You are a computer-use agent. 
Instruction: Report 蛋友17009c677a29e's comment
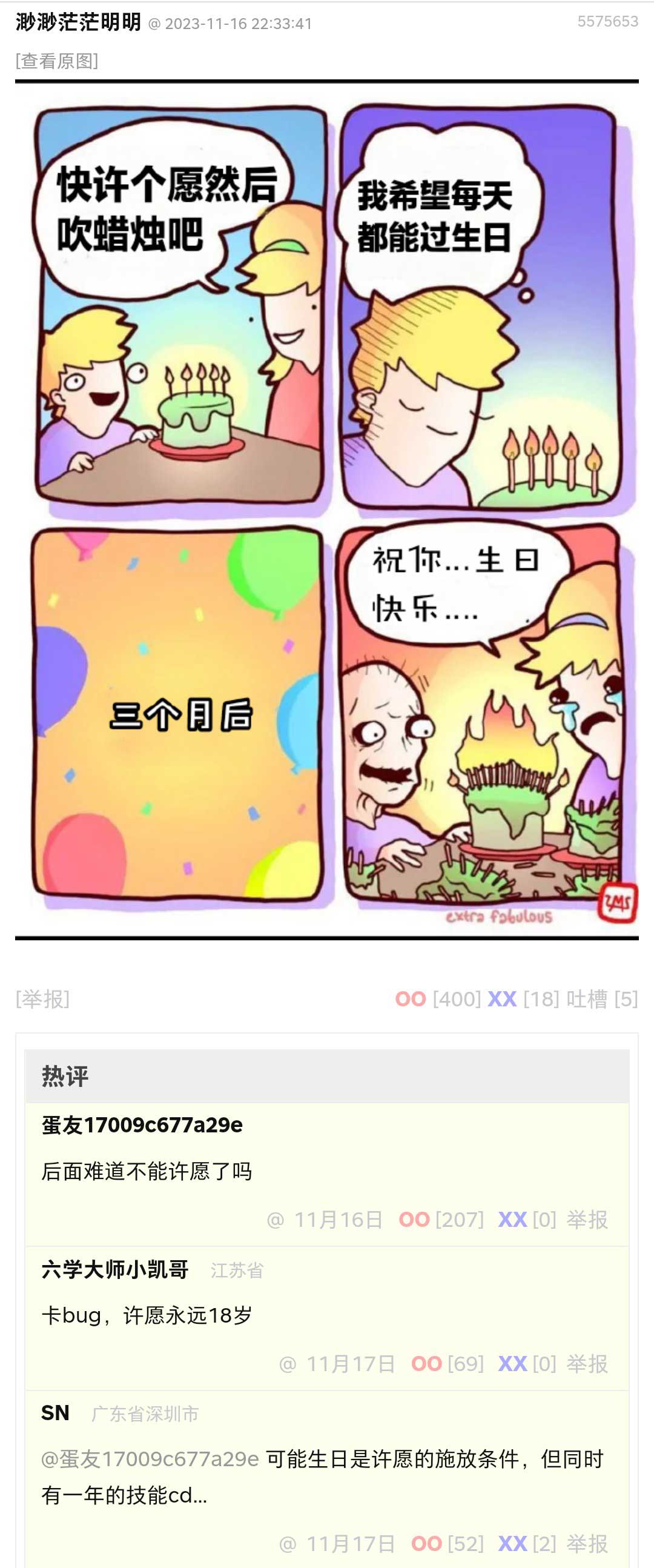[586, 1219]
